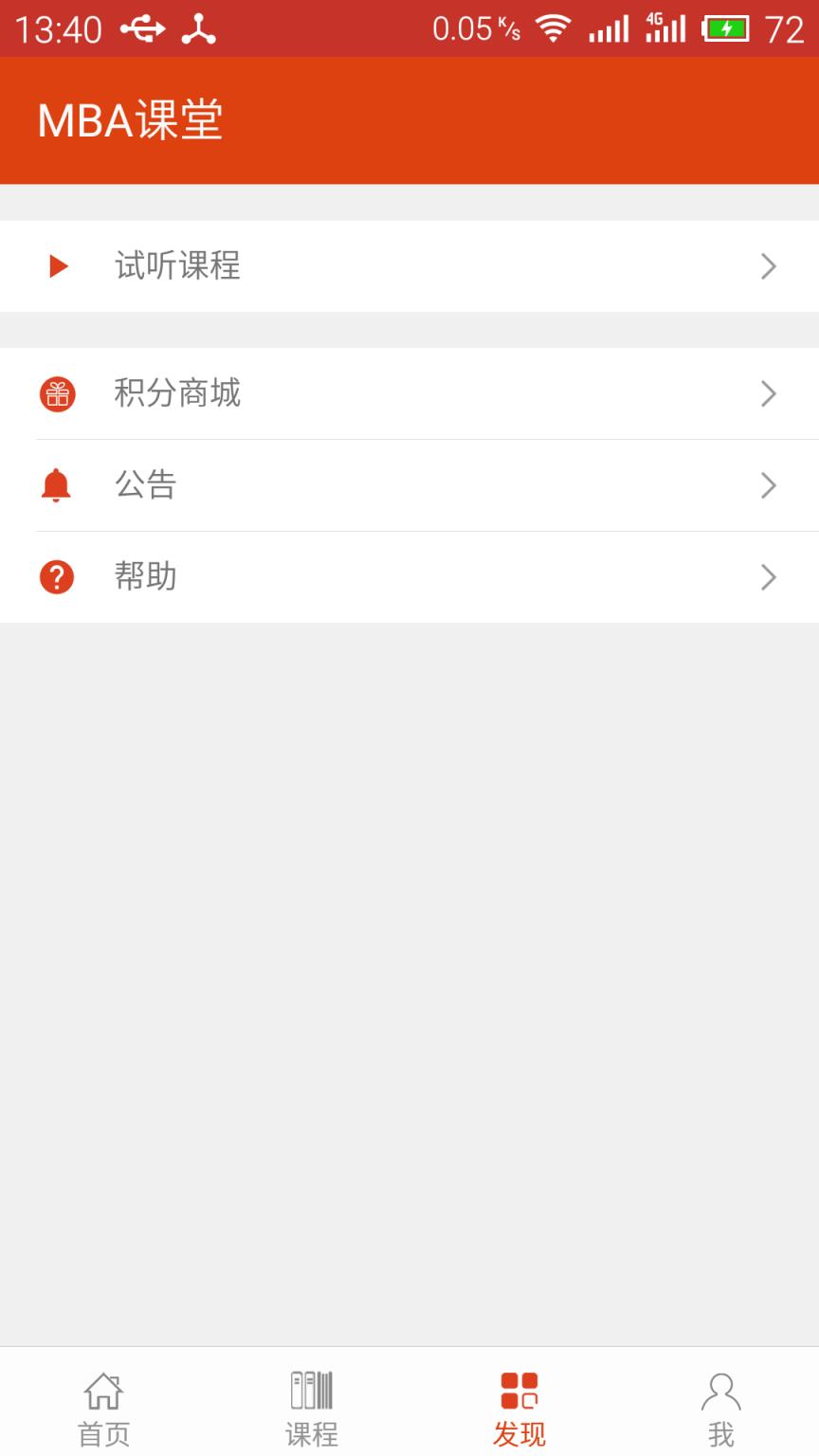819x1456 pixels.
Task: Click the USB icon in the status bar
Action: pos(144,28)
